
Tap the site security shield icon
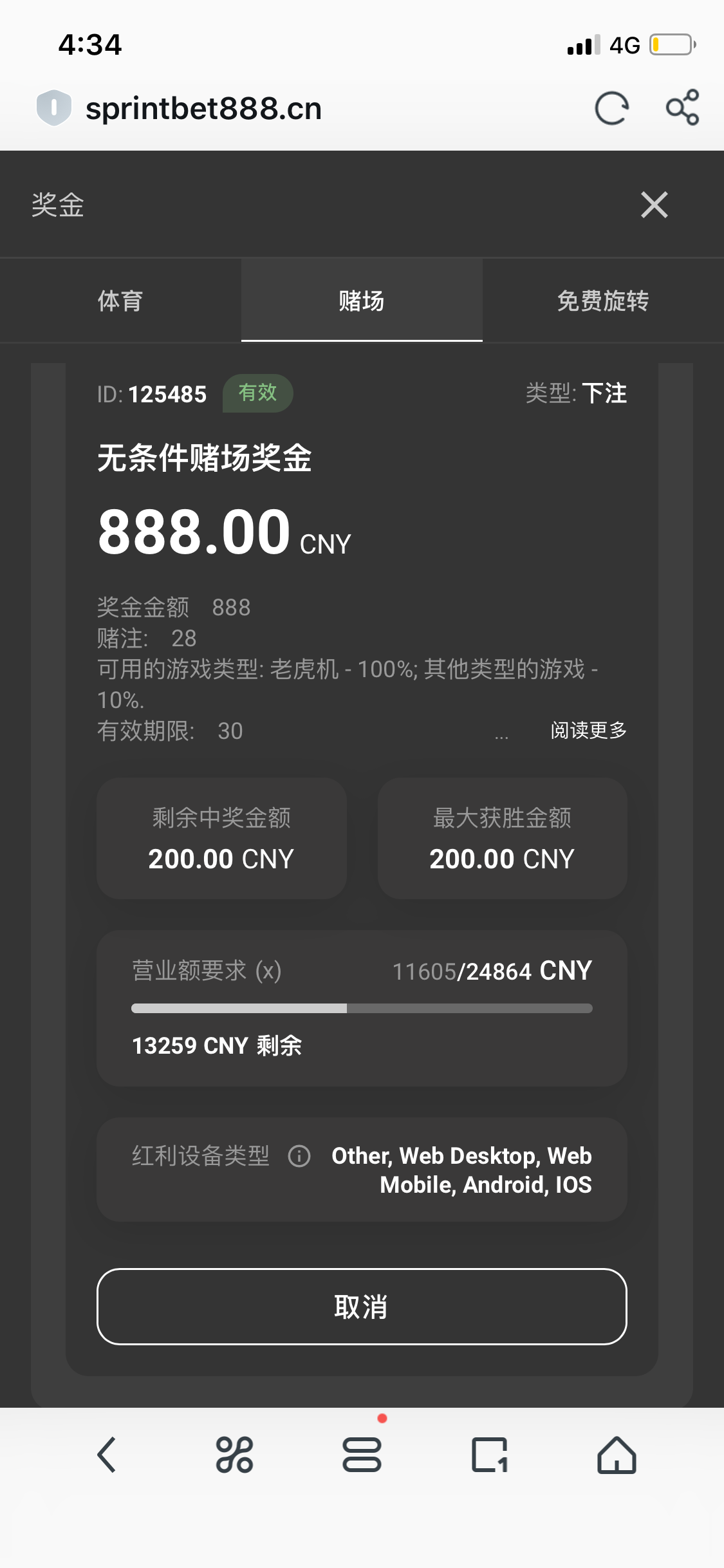[54, 107]
